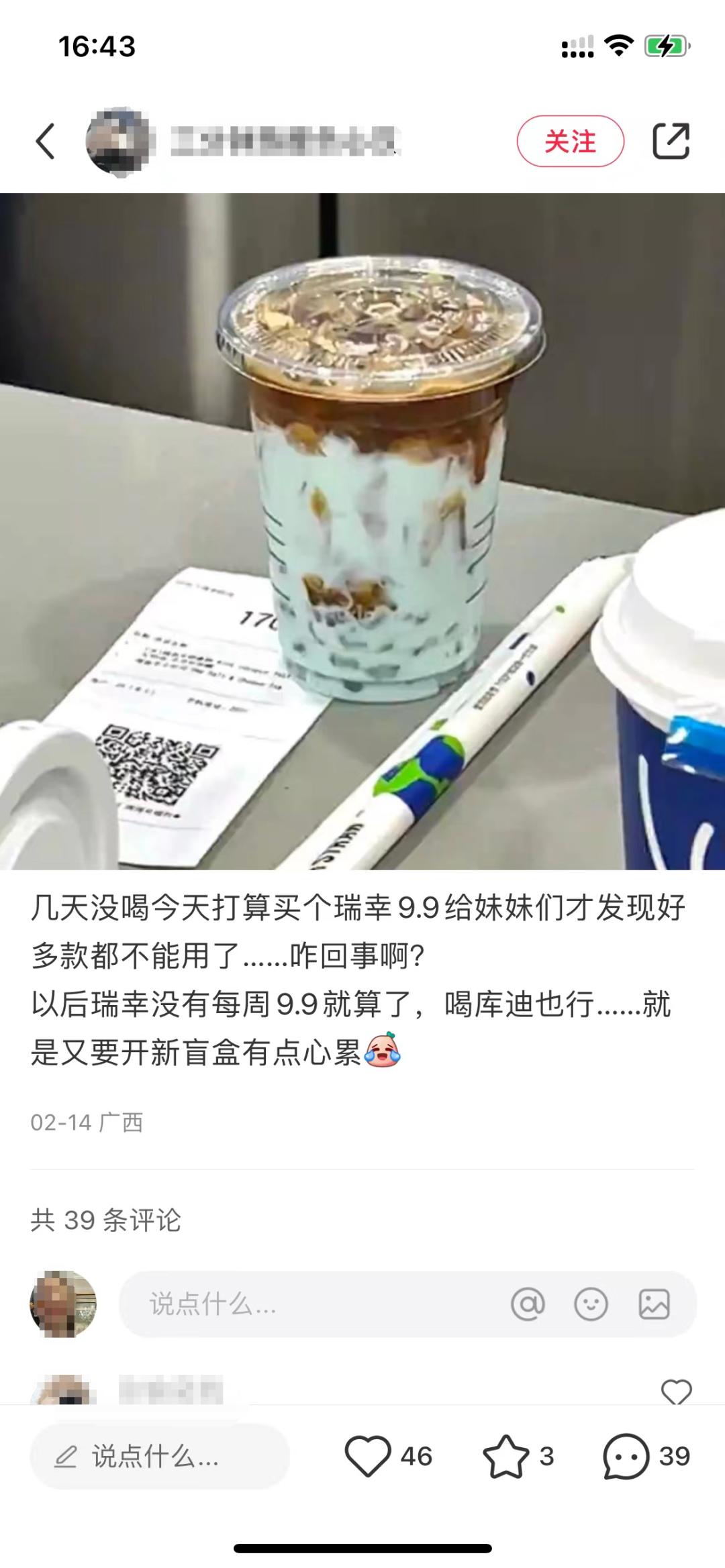This screenshot has width=725, height=1568.
Task: Share this post via the share icon
Action: coord(671,141)
